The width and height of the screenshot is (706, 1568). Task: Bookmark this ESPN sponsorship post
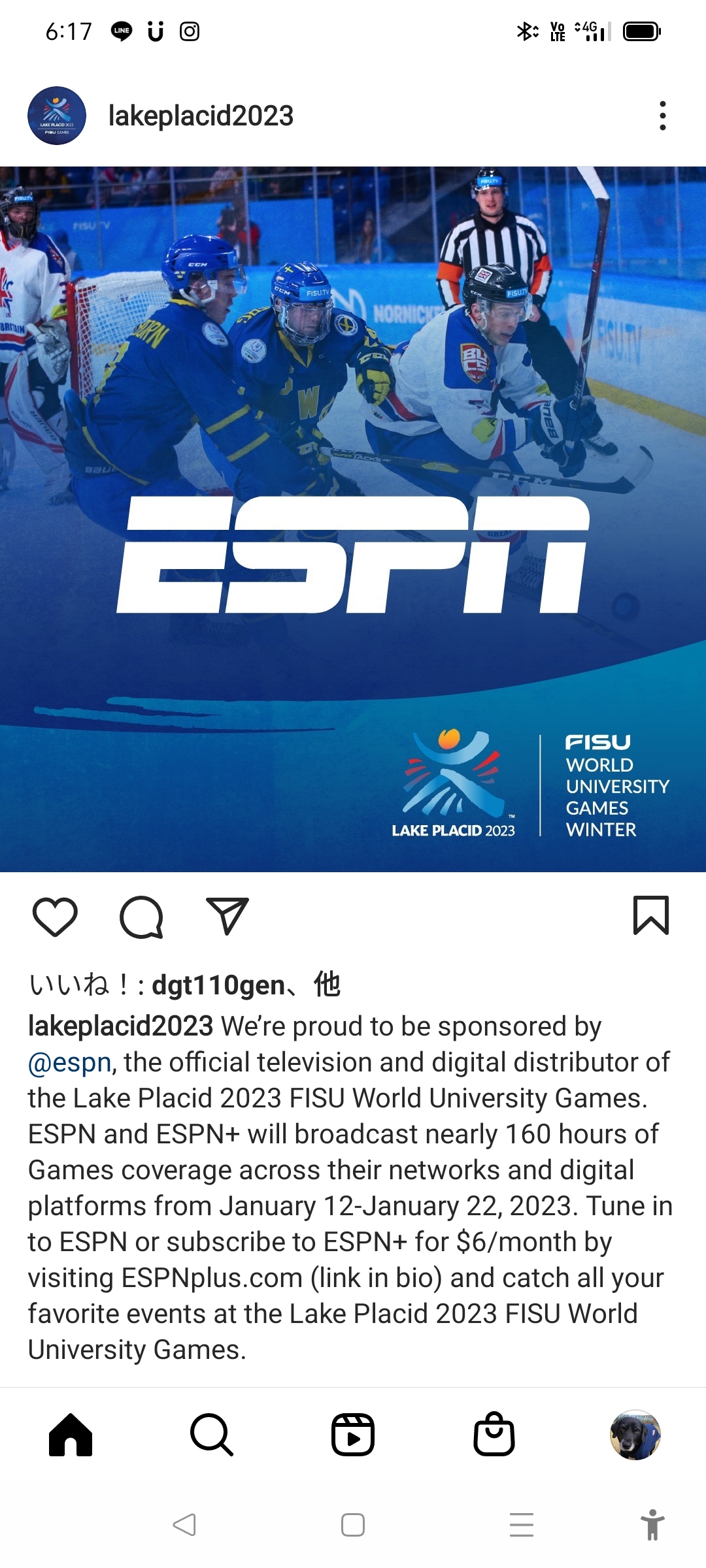(x=650, y=915)
